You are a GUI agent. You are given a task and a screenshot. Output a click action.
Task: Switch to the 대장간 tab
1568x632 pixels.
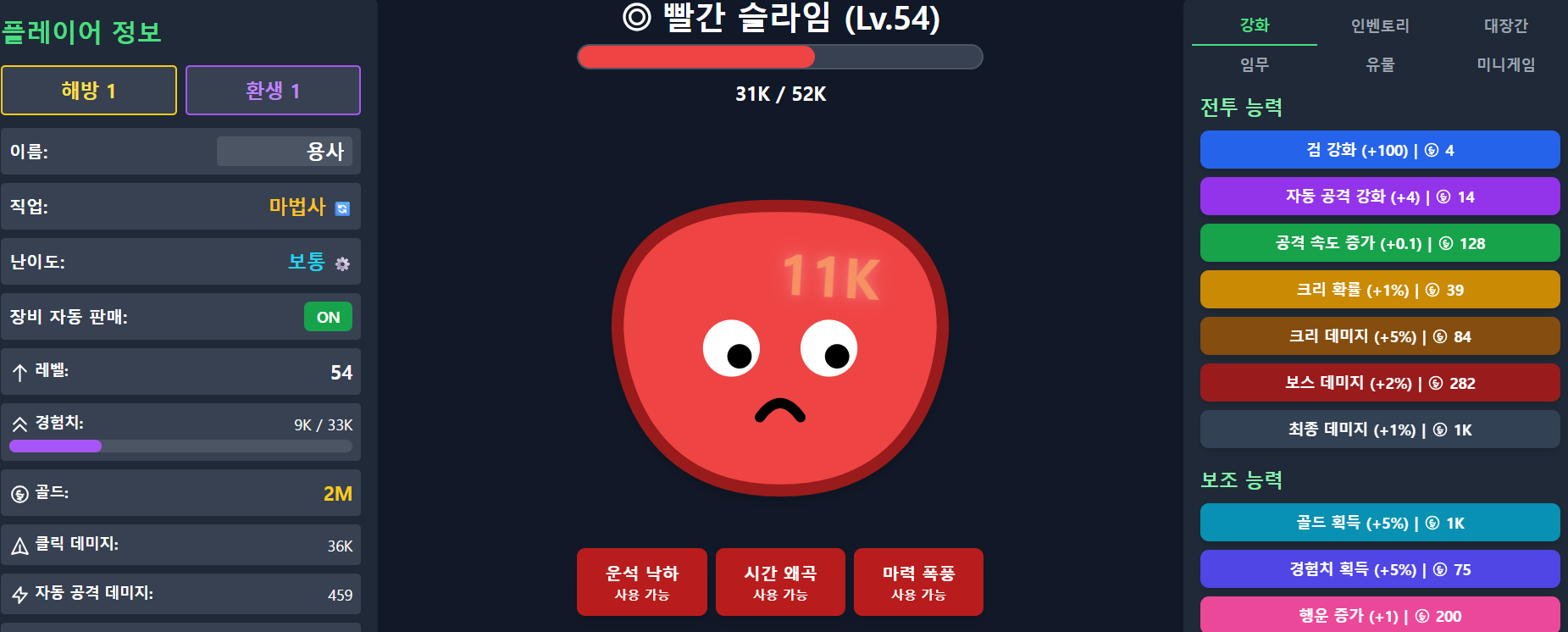tap(1505, 26)
